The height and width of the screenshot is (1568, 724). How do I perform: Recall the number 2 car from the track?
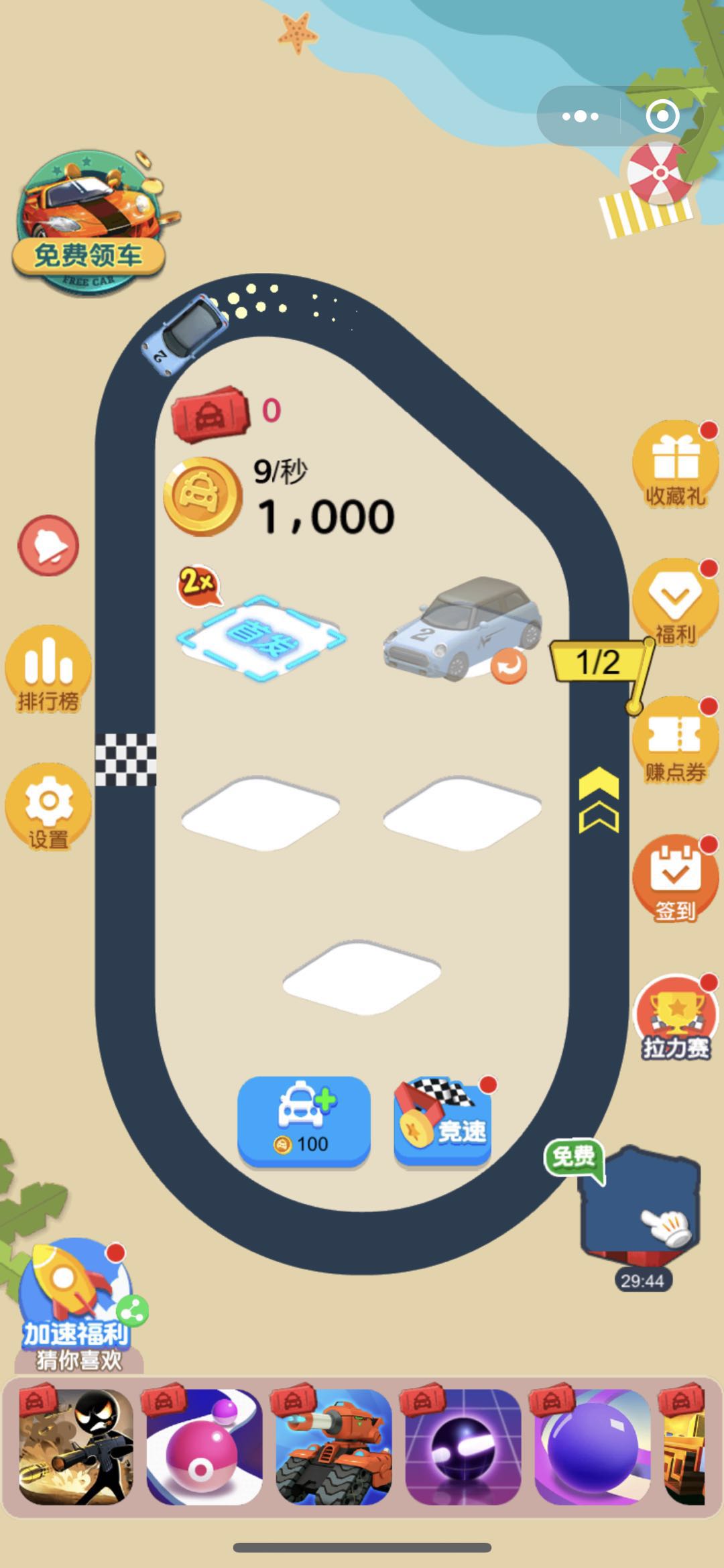coord(509,666)
